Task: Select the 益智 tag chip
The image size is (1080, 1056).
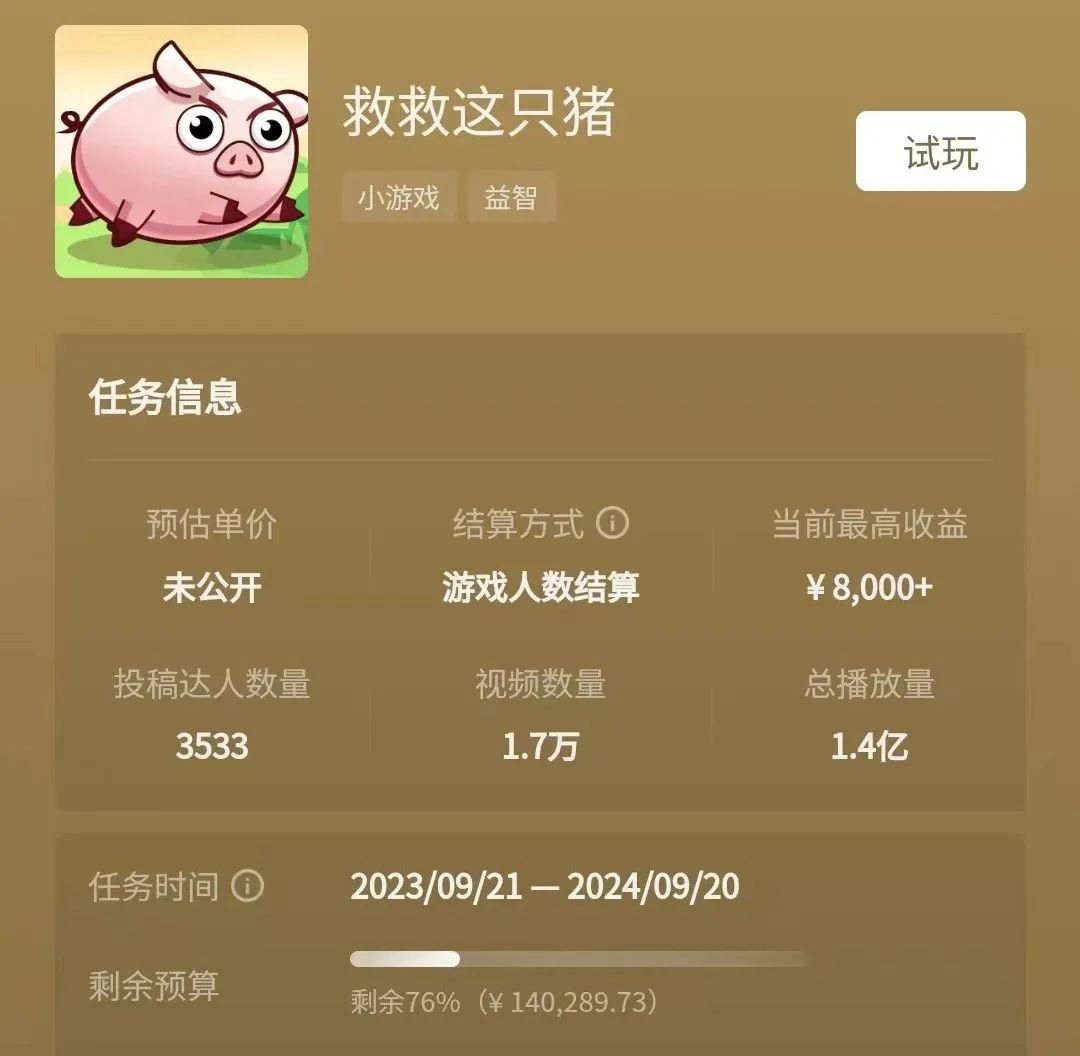Action: point(511,197)
